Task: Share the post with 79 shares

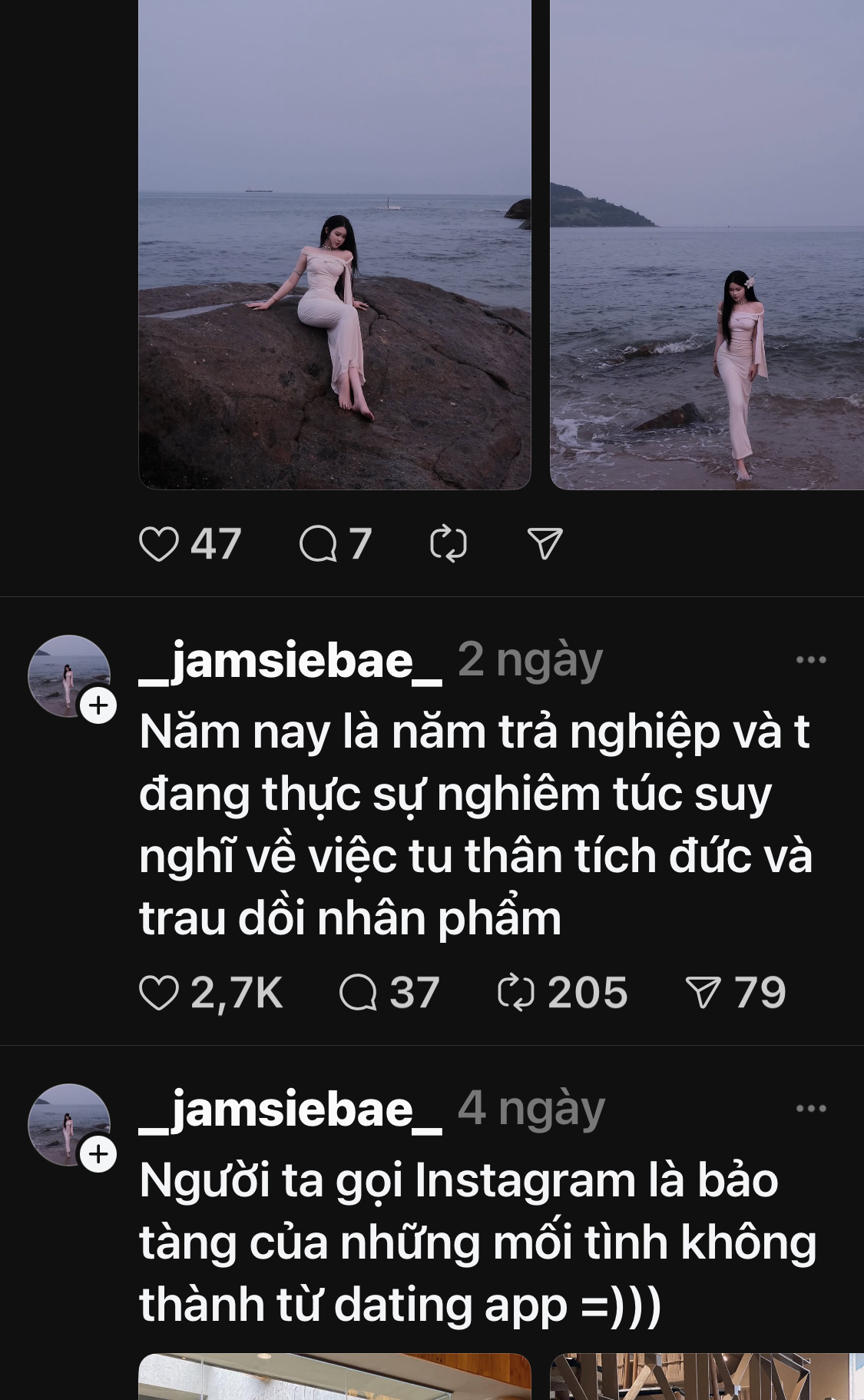Action: 703,993
